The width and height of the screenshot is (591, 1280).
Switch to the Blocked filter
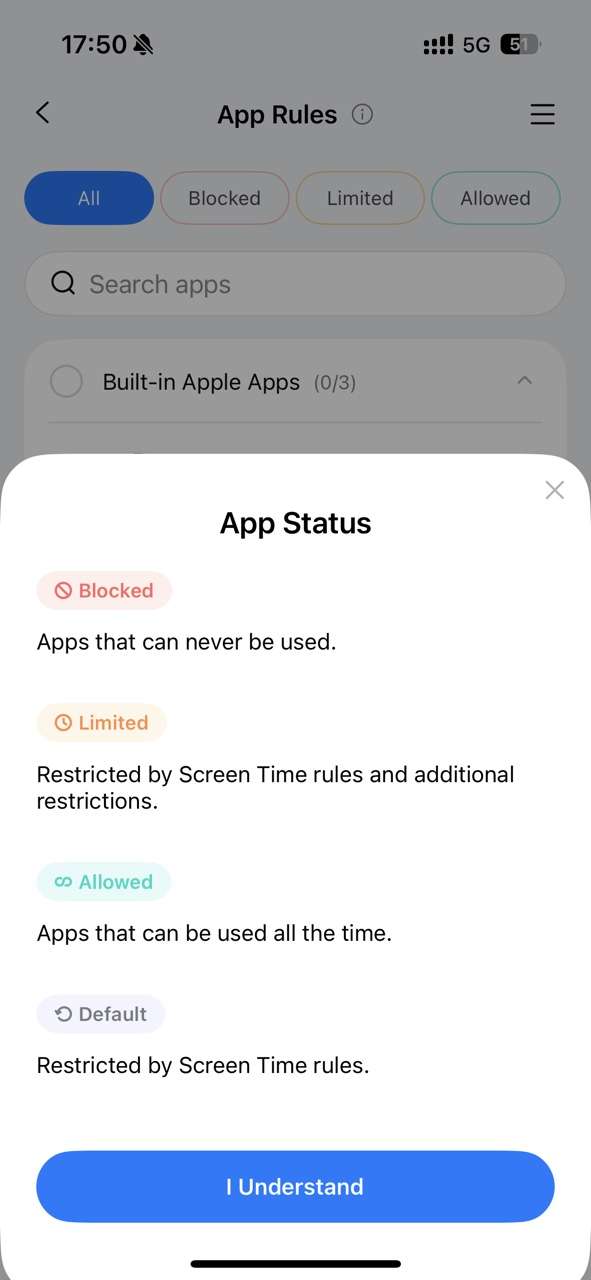[224, 198]
